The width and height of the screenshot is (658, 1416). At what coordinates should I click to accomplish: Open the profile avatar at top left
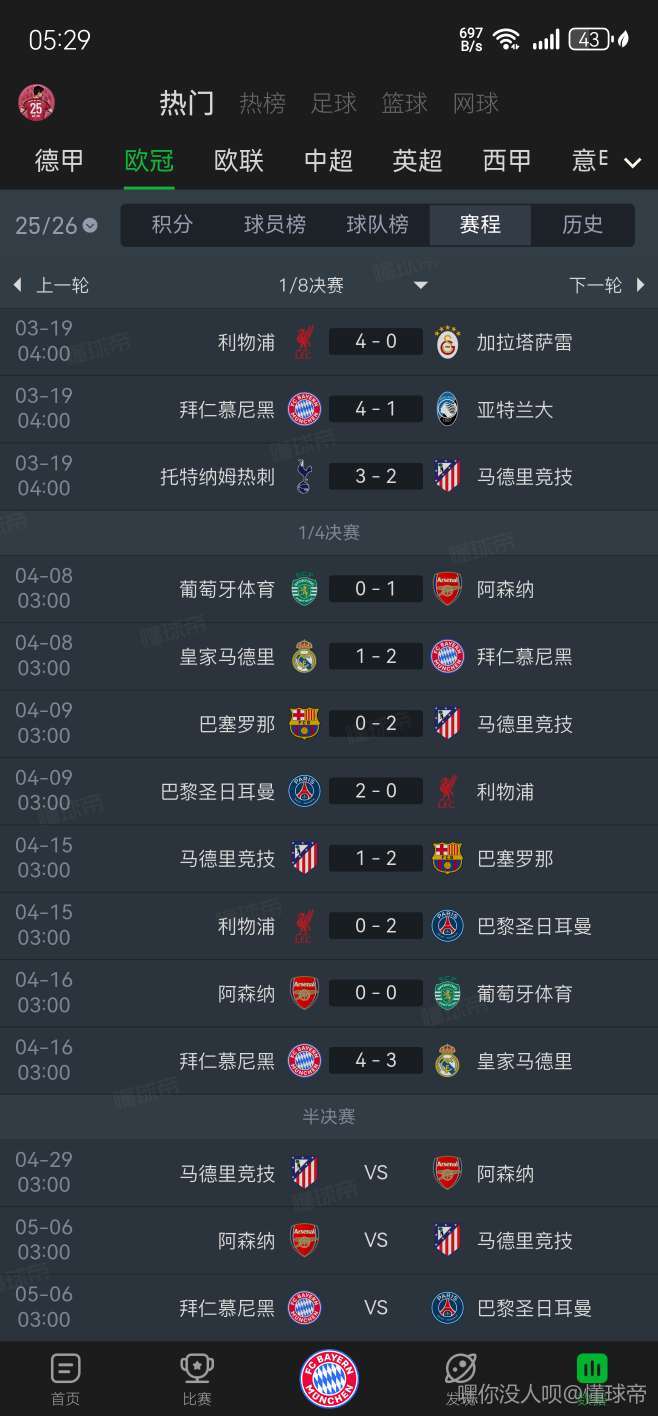(x=37, y=102)
